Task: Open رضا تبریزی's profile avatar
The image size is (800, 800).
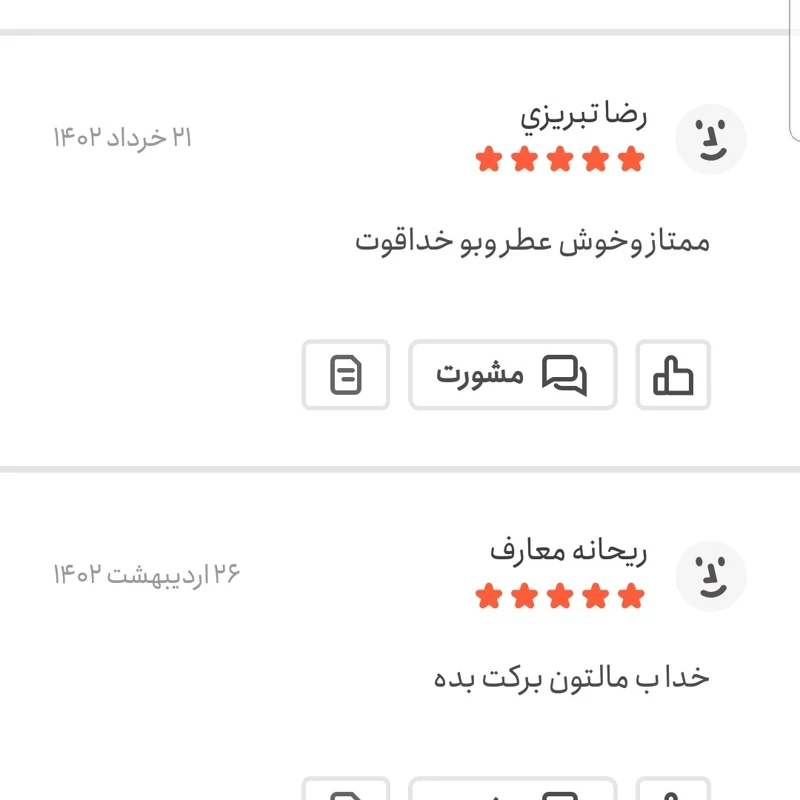Action: tap(711, 140)
